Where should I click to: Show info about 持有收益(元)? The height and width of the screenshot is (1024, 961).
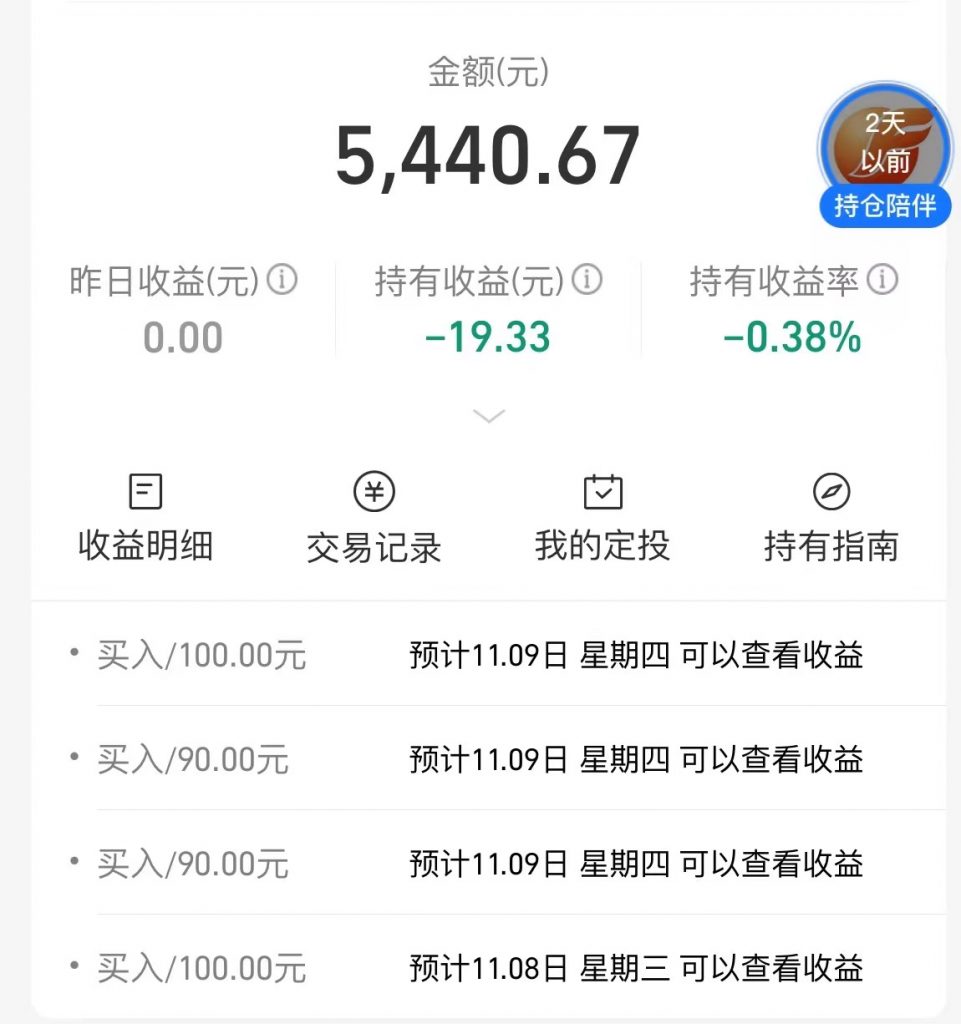[587, 281]
